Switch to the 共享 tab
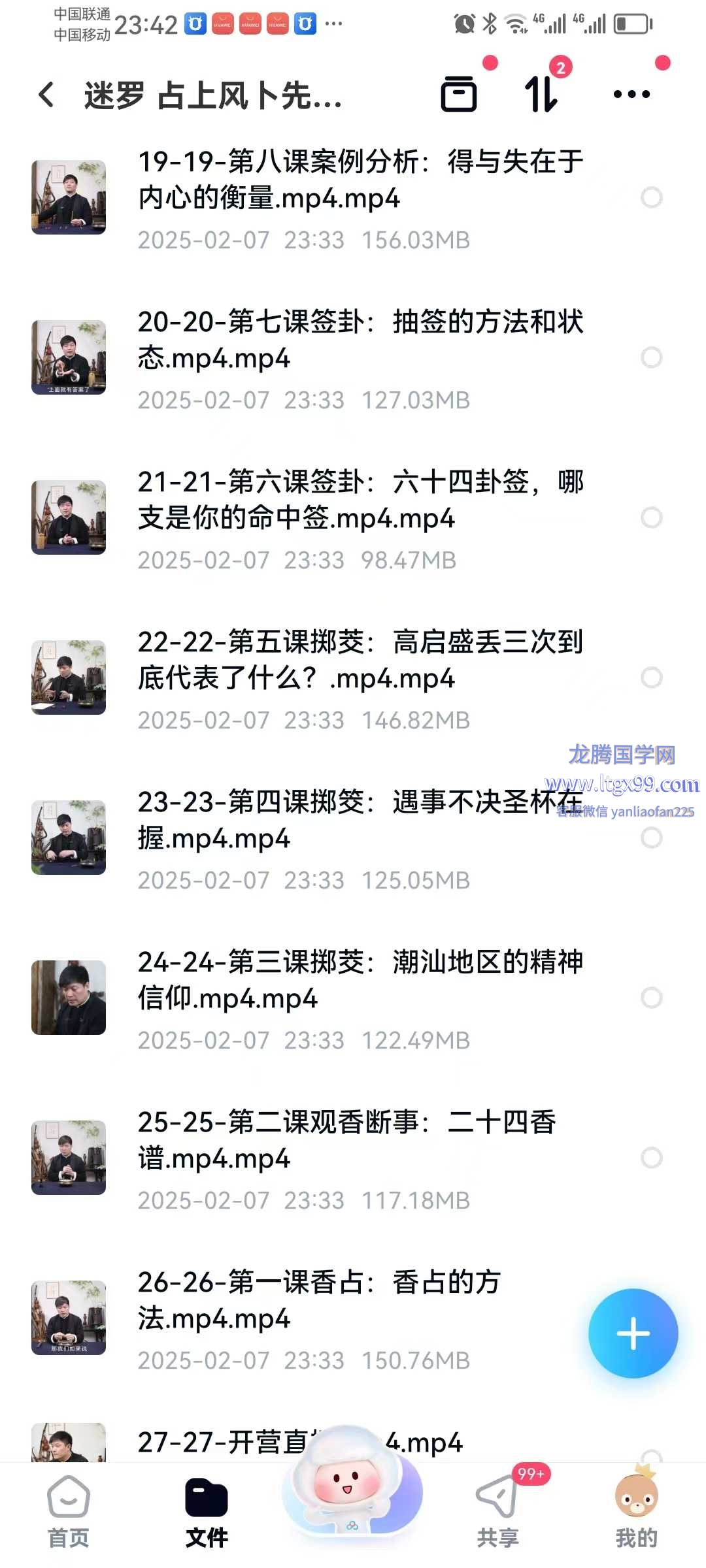The image size is (706, 1568). point(498,1511)
